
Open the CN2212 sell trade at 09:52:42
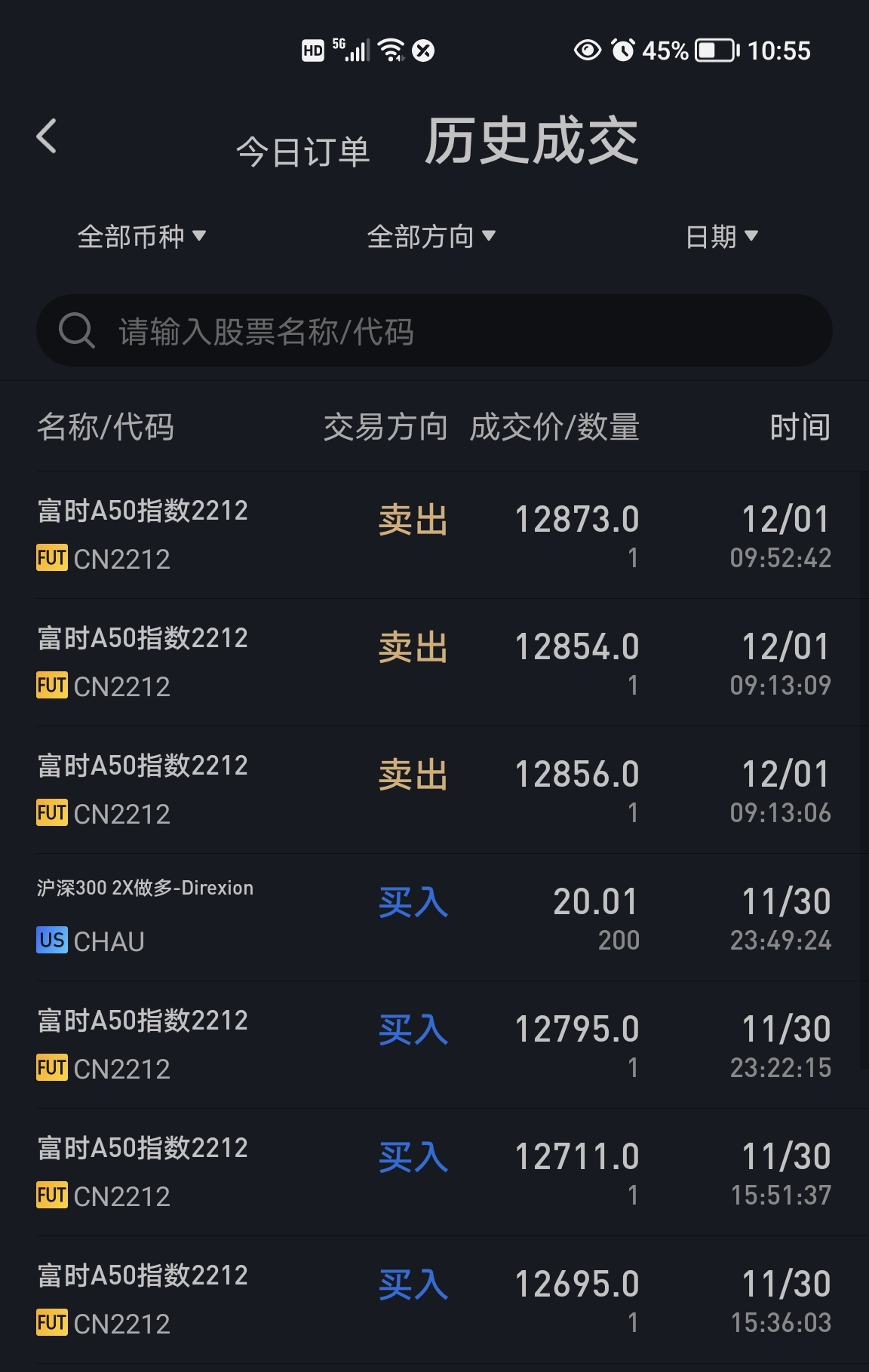434,535
